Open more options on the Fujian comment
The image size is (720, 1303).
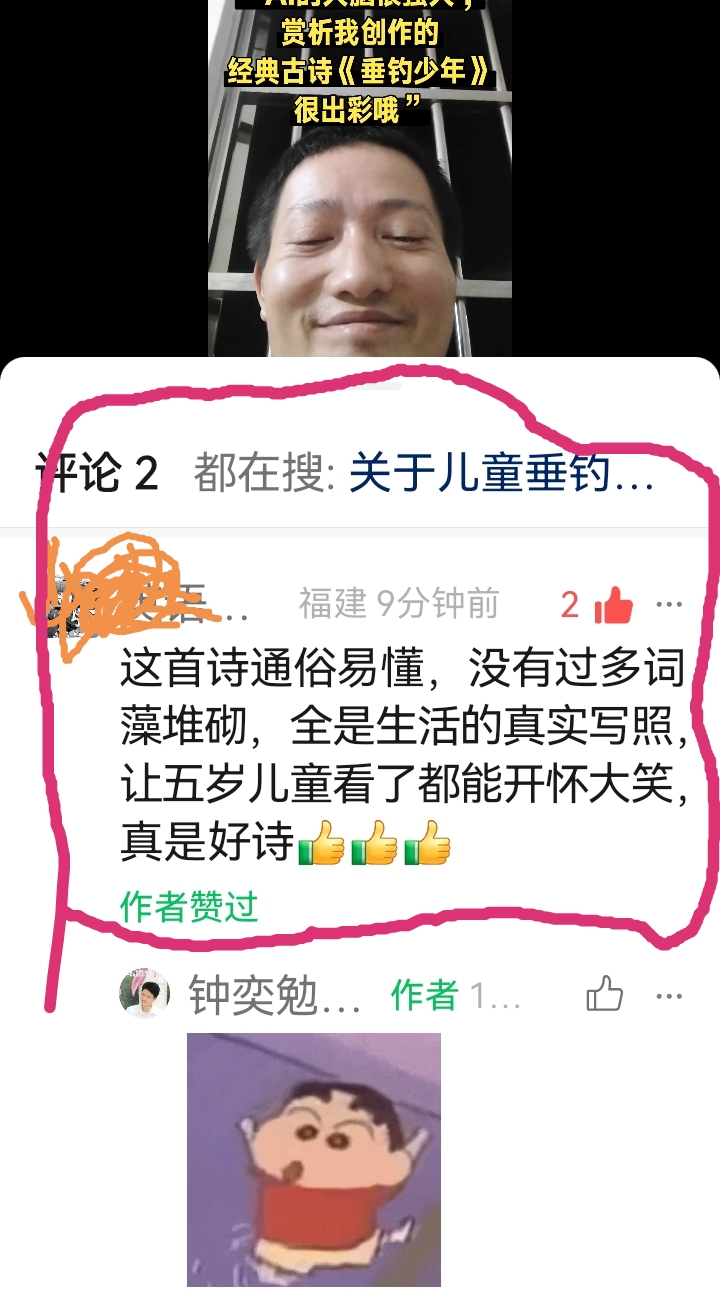(669, 605)
